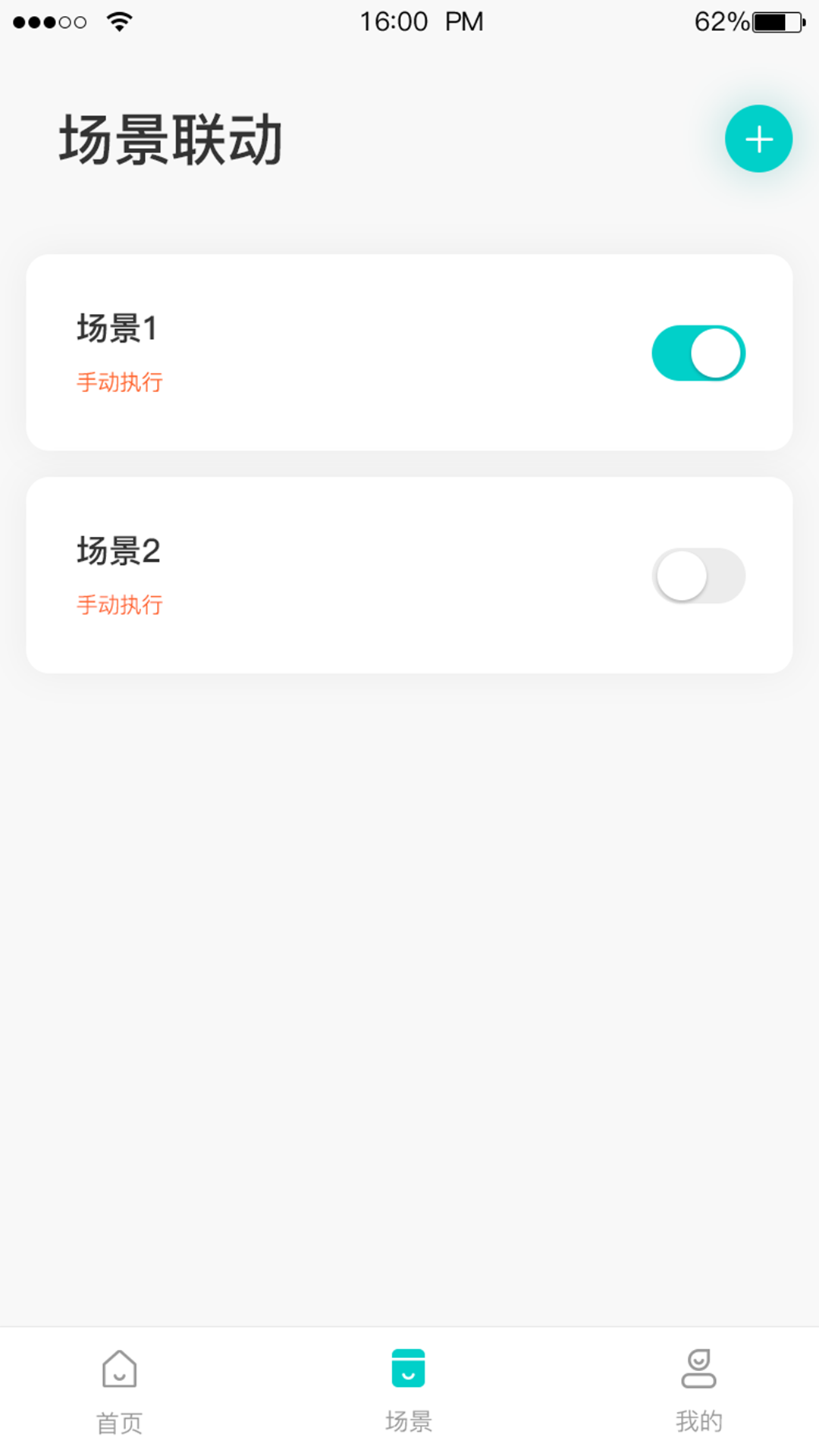
Task: Open 手动执行 under 场景2
Action: pos(120,605)
